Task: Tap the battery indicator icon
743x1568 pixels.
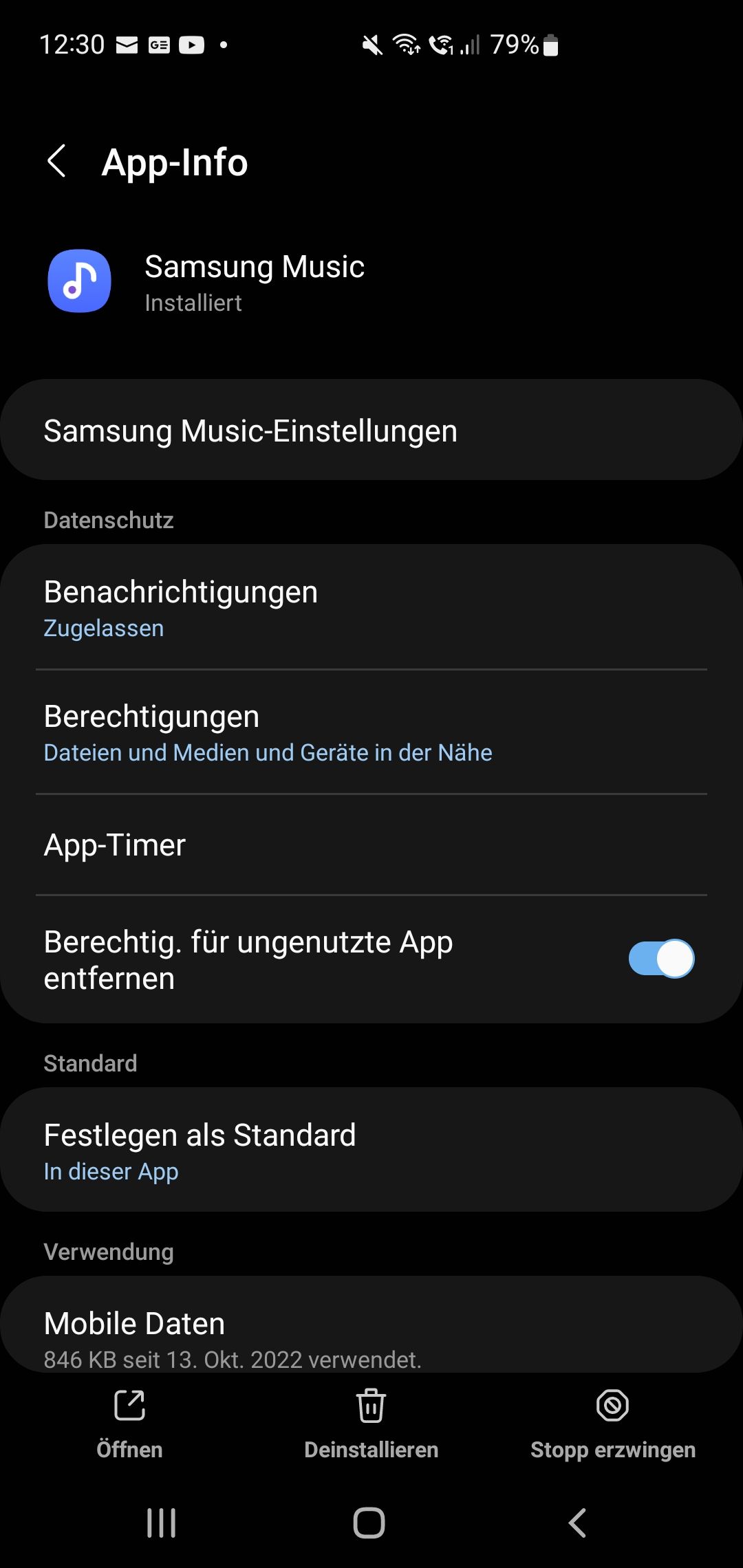Action: [550, 44]
